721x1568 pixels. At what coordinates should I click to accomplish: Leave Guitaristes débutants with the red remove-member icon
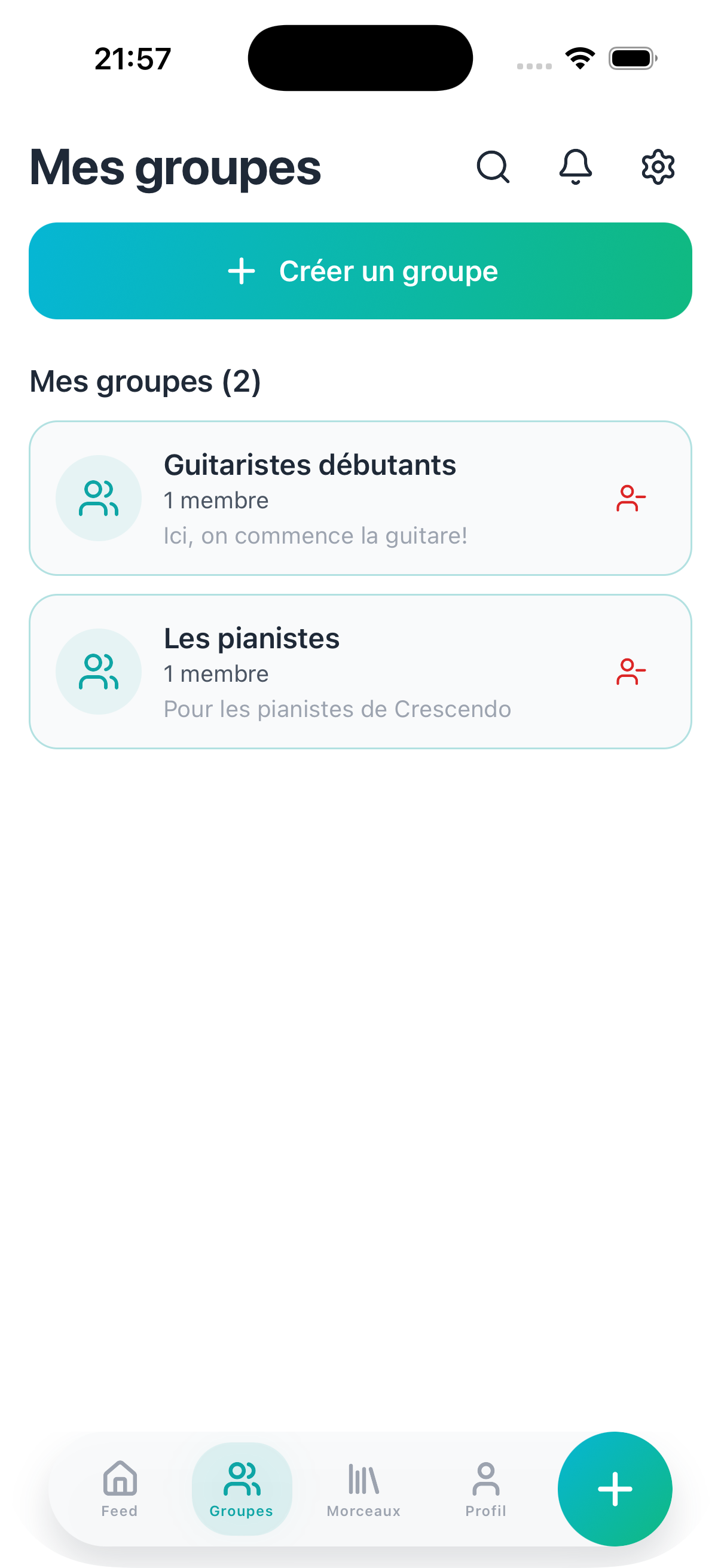(x=630, y=498)
